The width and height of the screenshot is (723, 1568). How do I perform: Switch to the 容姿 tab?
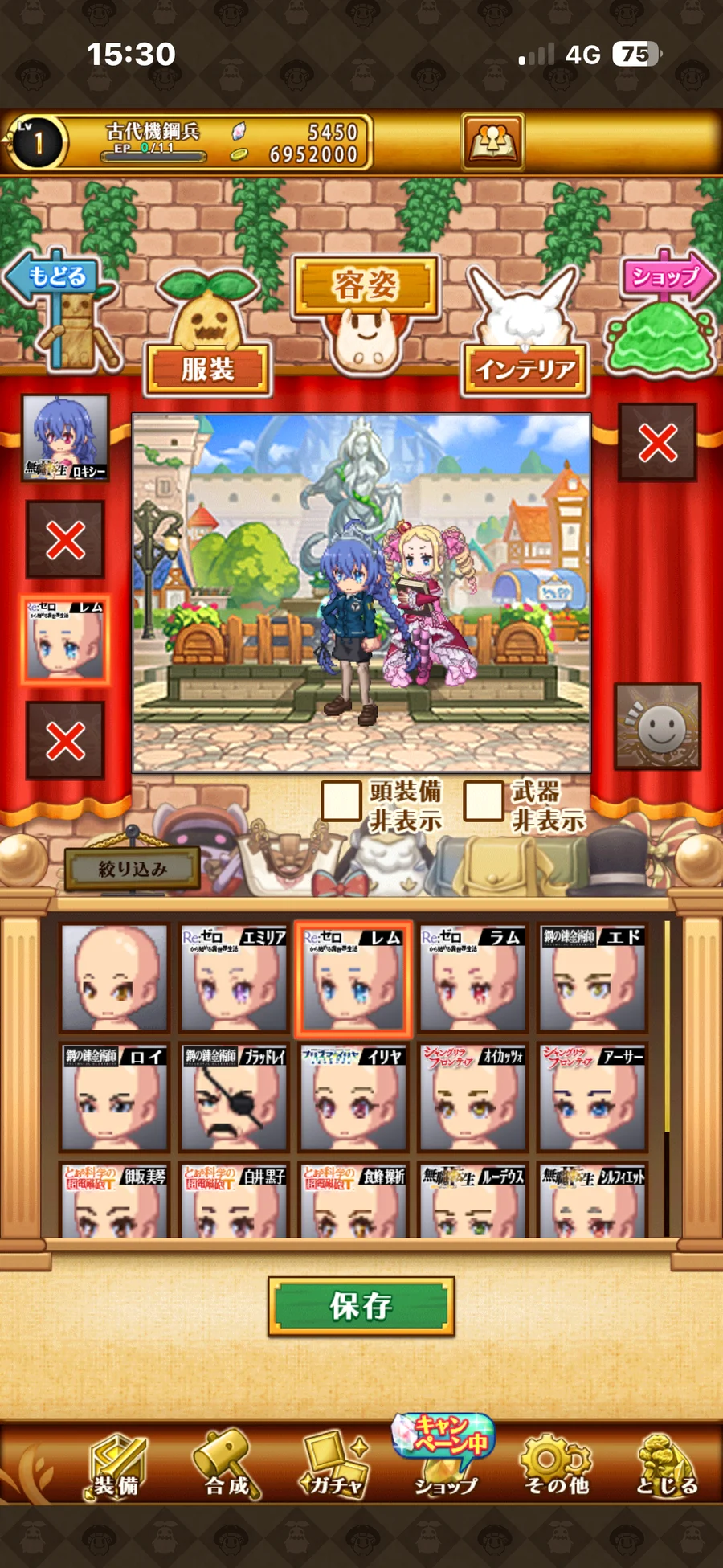click(x=366, y=286)
